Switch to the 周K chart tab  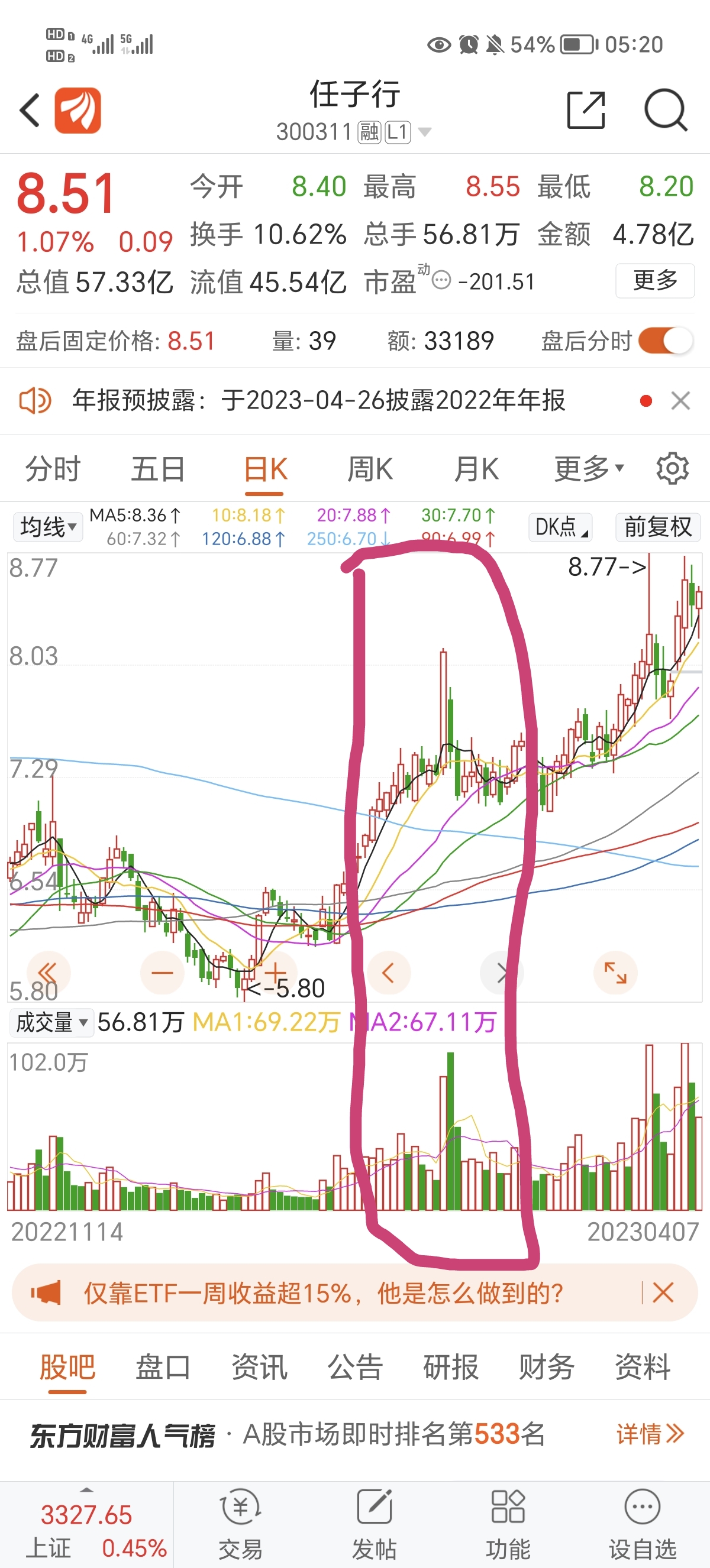pos(370,469)
